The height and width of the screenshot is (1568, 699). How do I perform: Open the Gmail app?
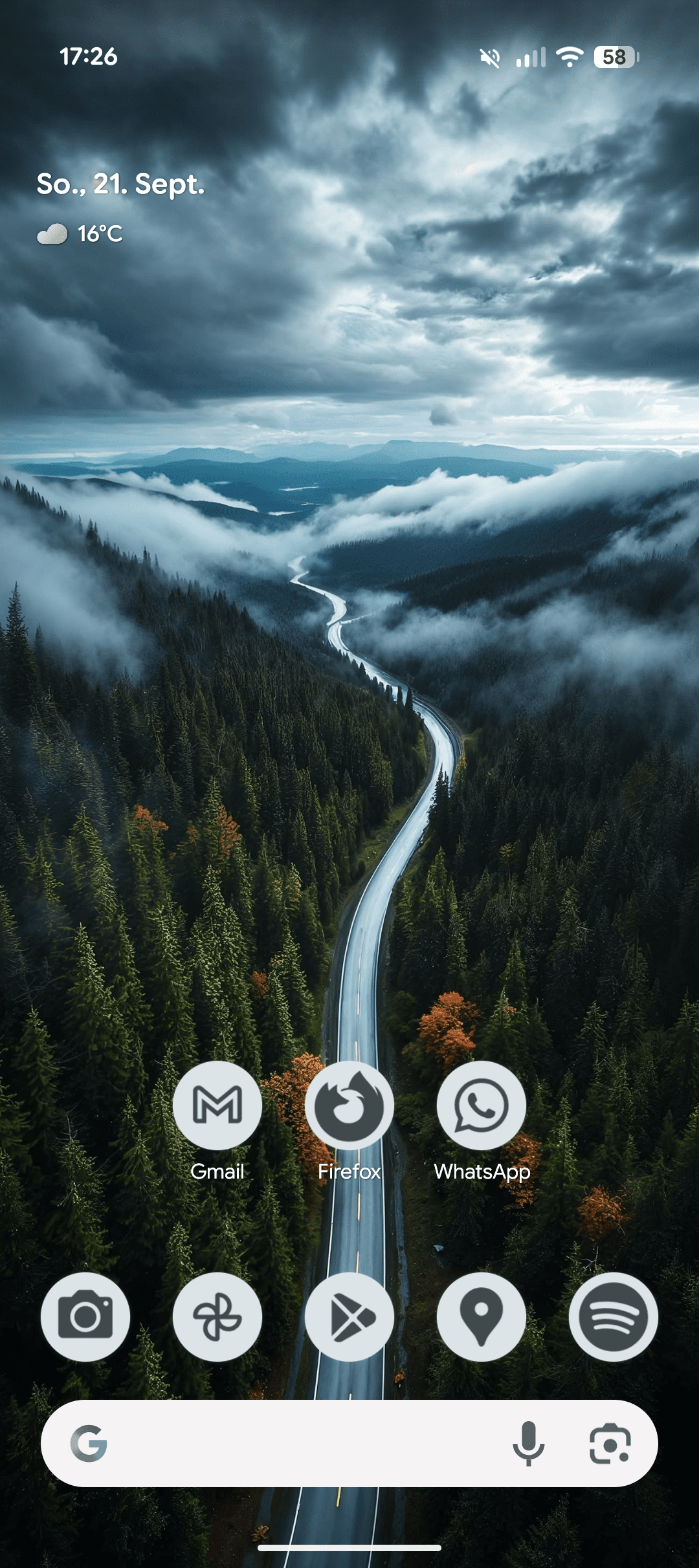click(x=217, y=1105)
